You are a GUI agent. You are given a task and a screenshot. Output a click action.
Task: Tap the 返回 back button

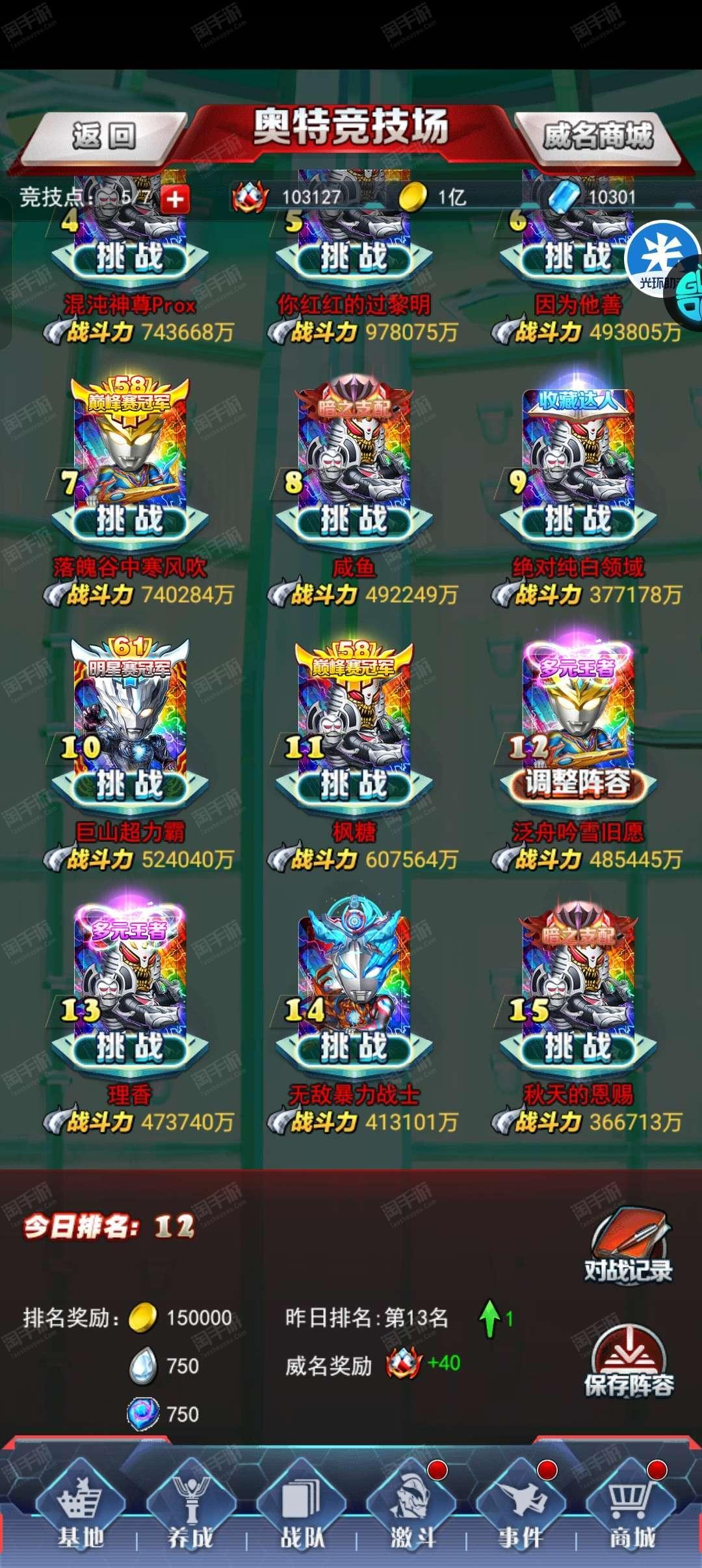tap(104, 136)
